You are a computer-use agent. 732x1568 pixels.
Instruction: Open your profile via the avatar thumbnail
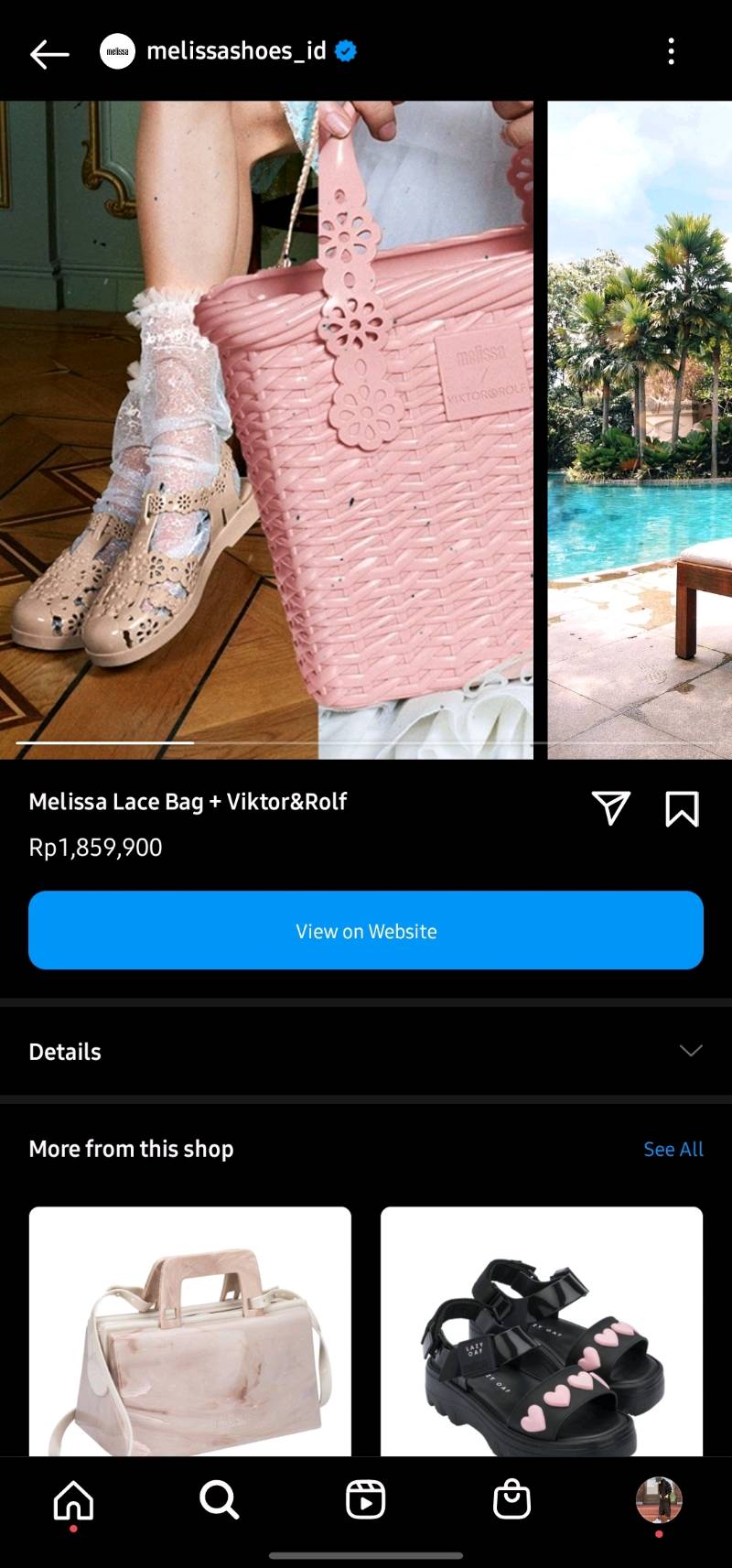659,1499
